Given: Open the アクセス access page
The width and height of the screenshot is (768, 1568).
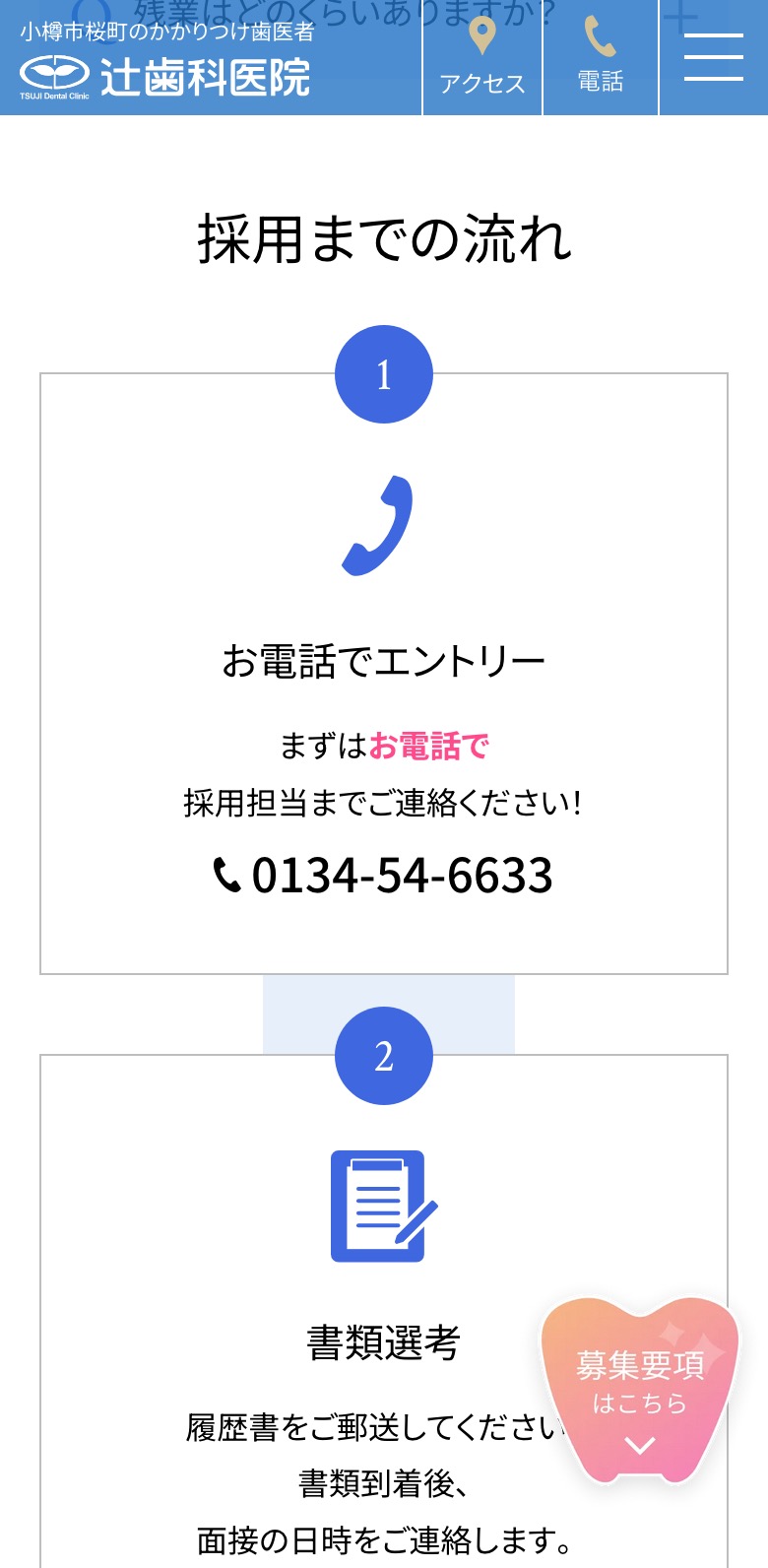Looking at the screenshot, I should tap(481, 57).
